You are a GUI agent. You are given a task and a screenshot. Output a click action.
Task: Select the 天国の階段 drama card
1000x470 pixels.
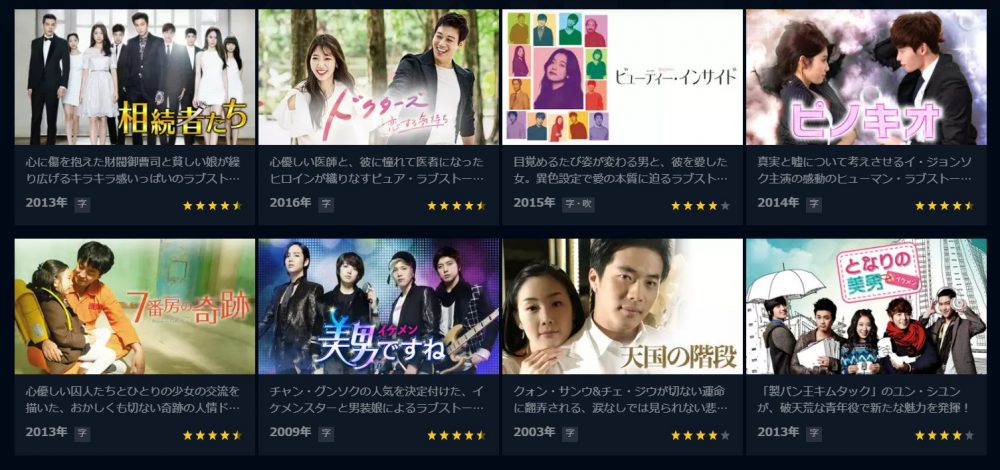622,307
